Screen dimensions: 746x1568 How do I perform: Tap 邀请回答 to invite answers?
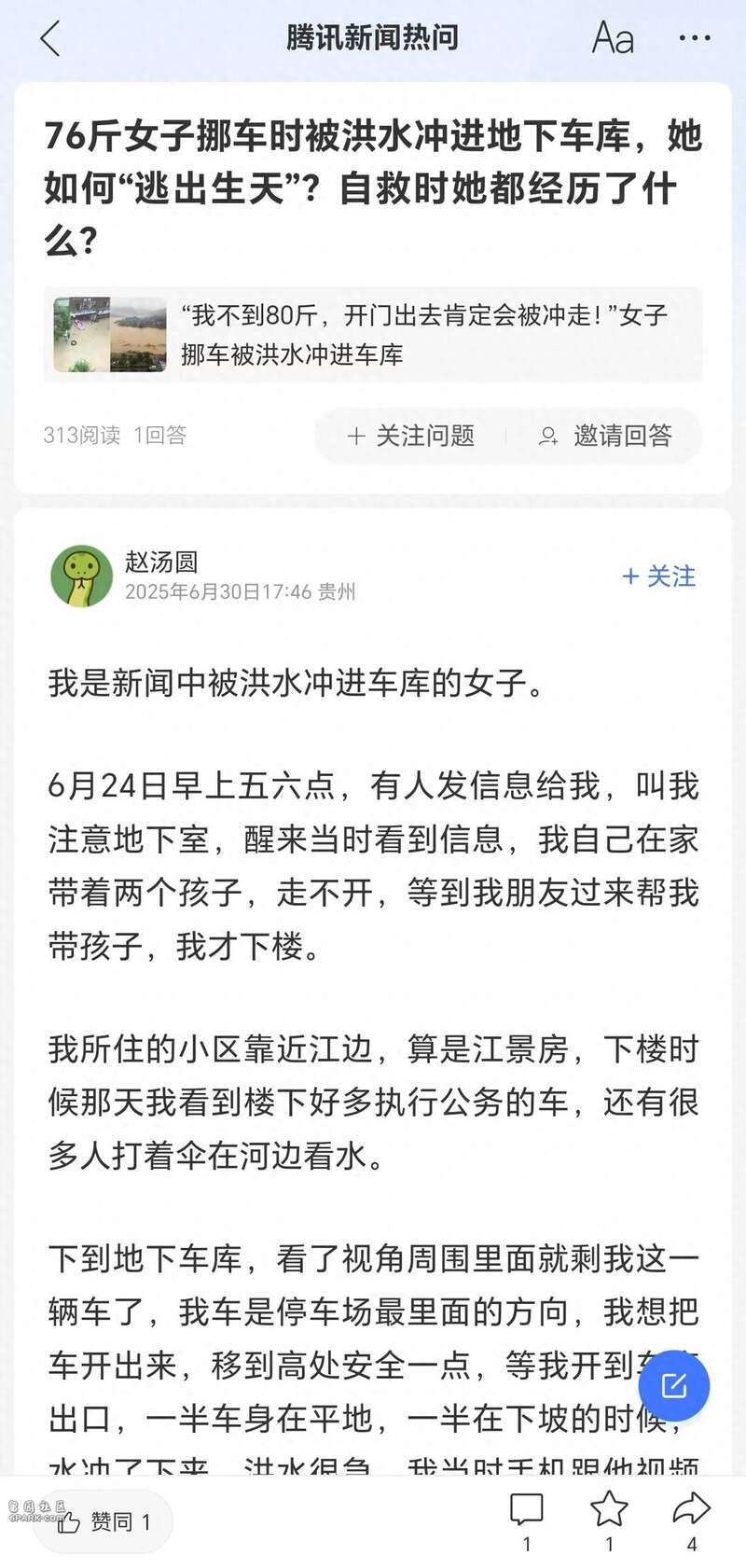point(605,436)
